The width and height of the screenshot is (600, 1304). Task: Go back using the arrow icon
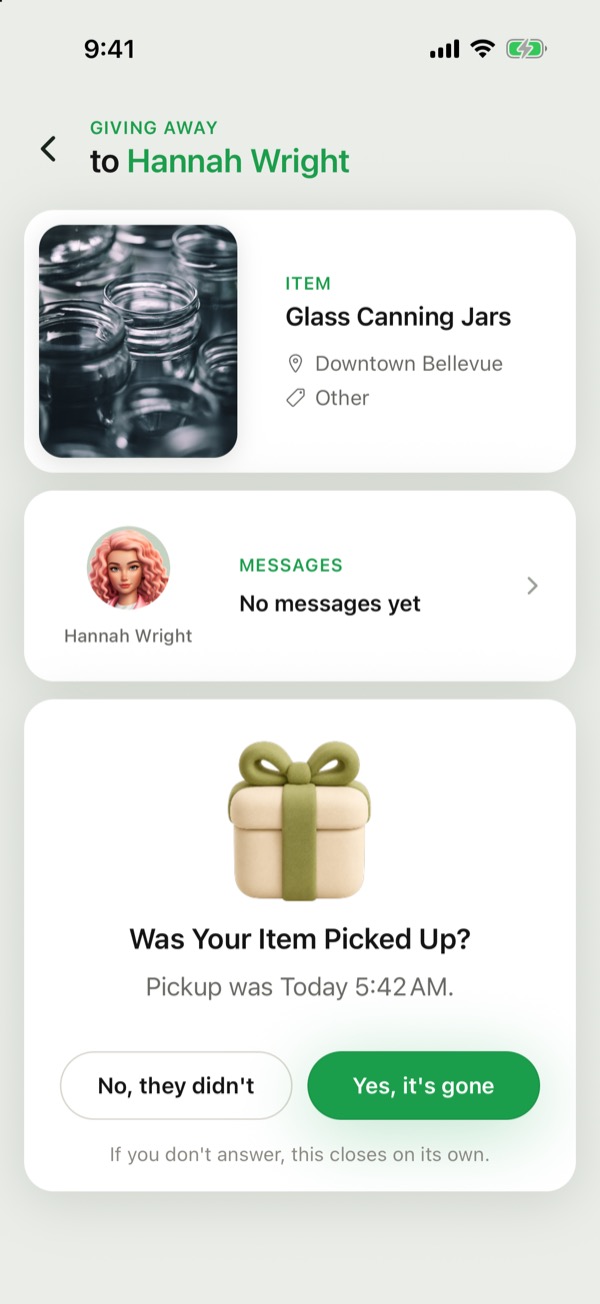48,149
